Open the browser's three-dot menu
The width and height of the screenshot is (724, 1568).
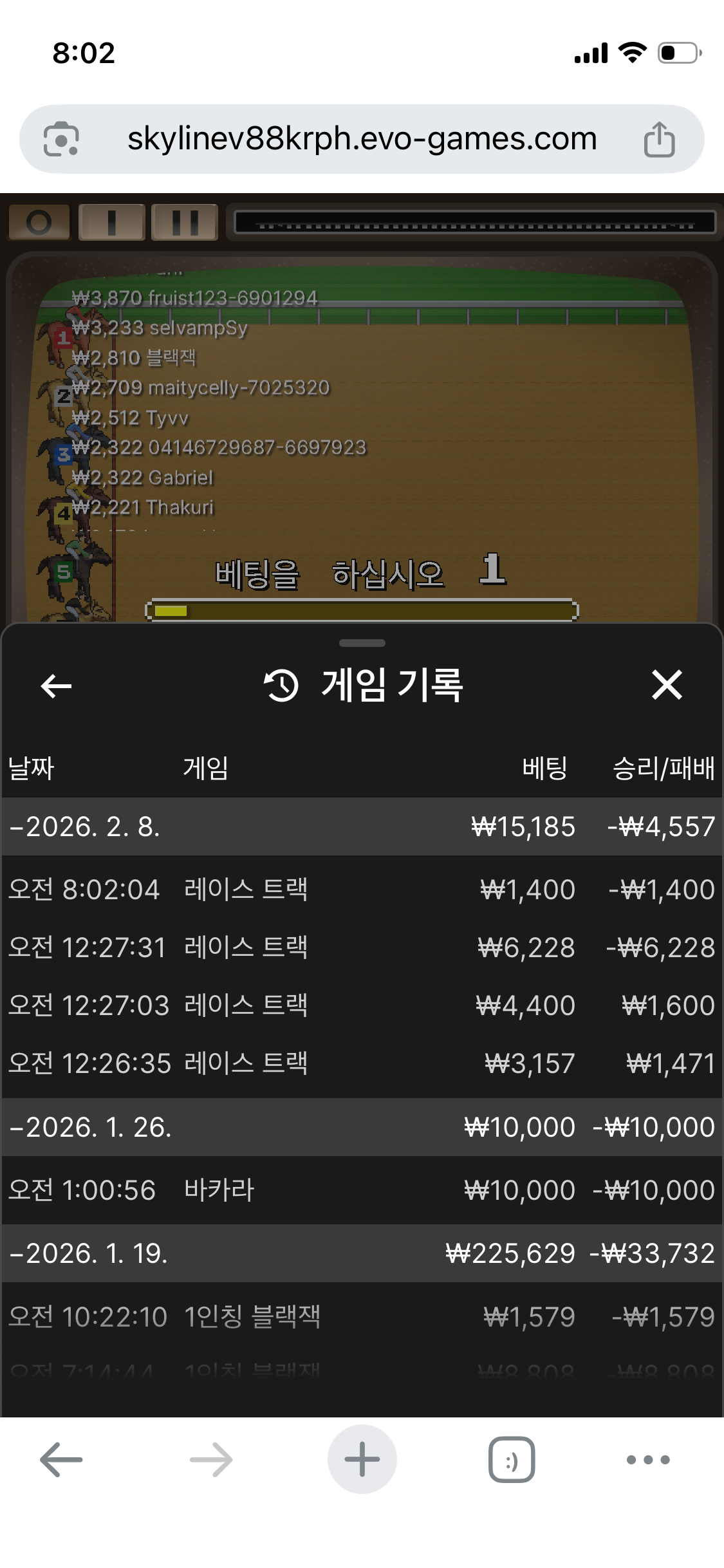(648, 1459)
